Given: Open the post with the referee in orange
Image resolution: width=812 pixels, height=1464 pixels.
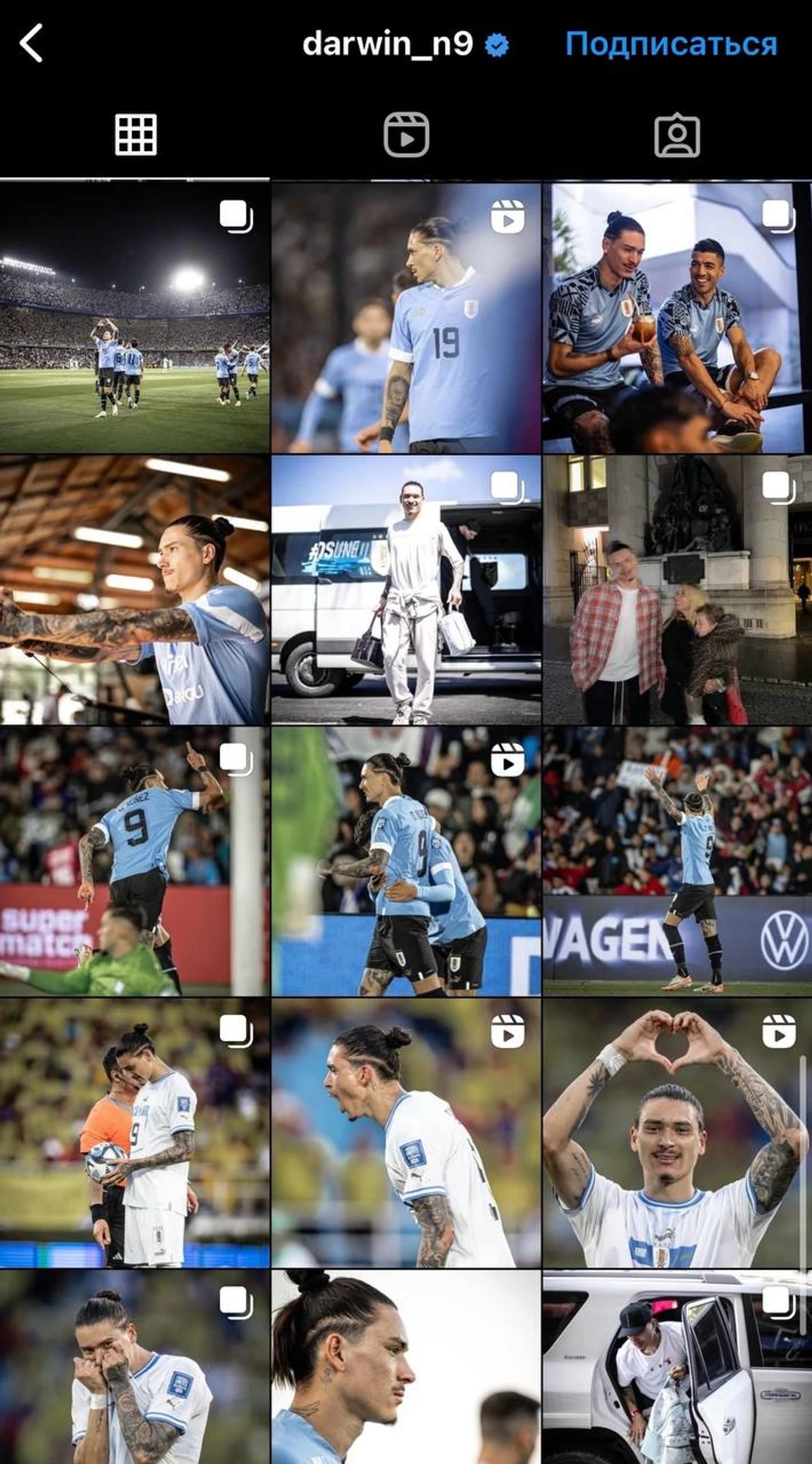Looking at the screenshot, I should (135, 1132).
